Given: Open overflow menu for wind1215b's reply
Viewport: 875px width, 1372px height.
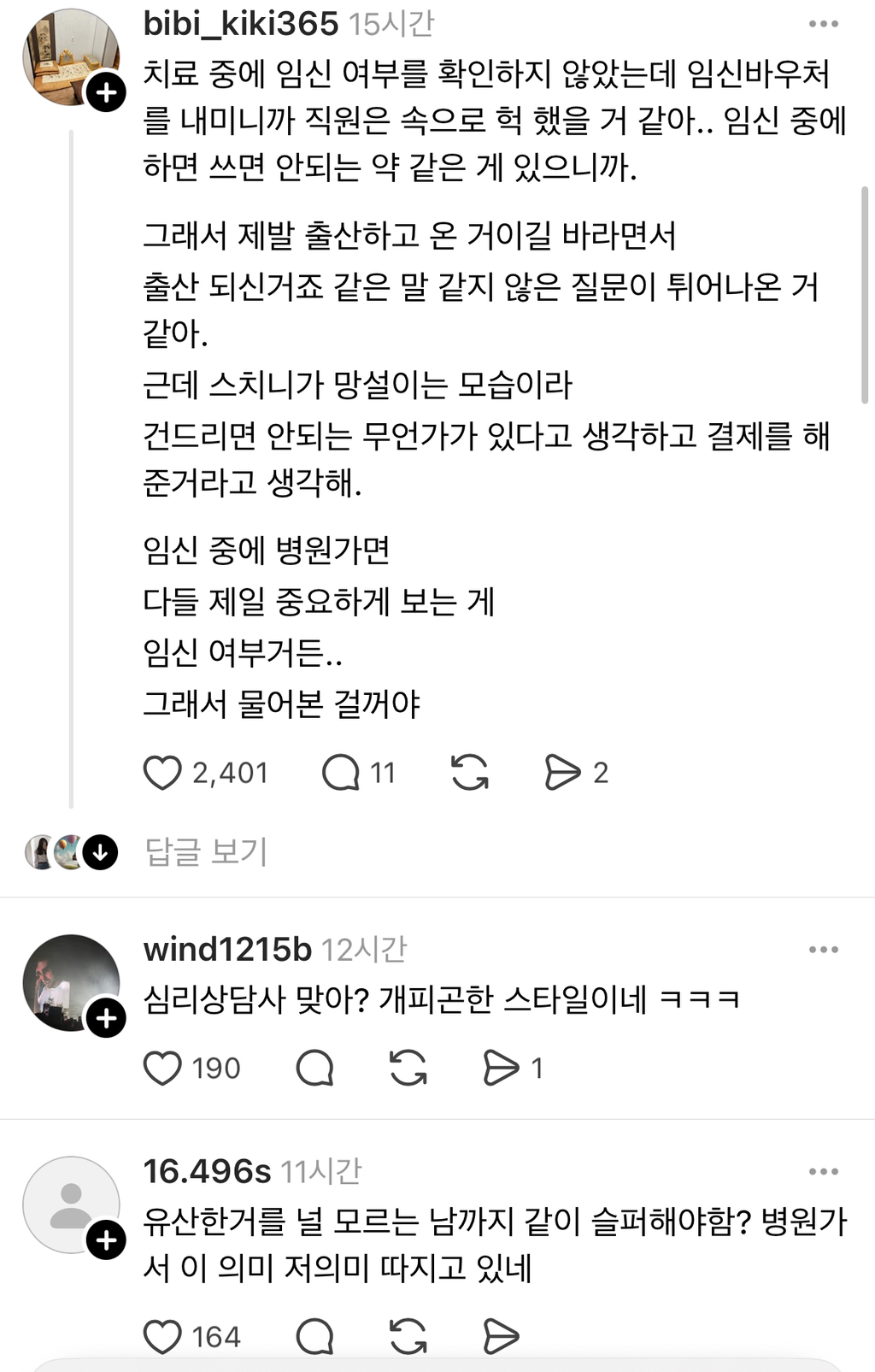Looking at the screenshot, I should pos(823,950).
